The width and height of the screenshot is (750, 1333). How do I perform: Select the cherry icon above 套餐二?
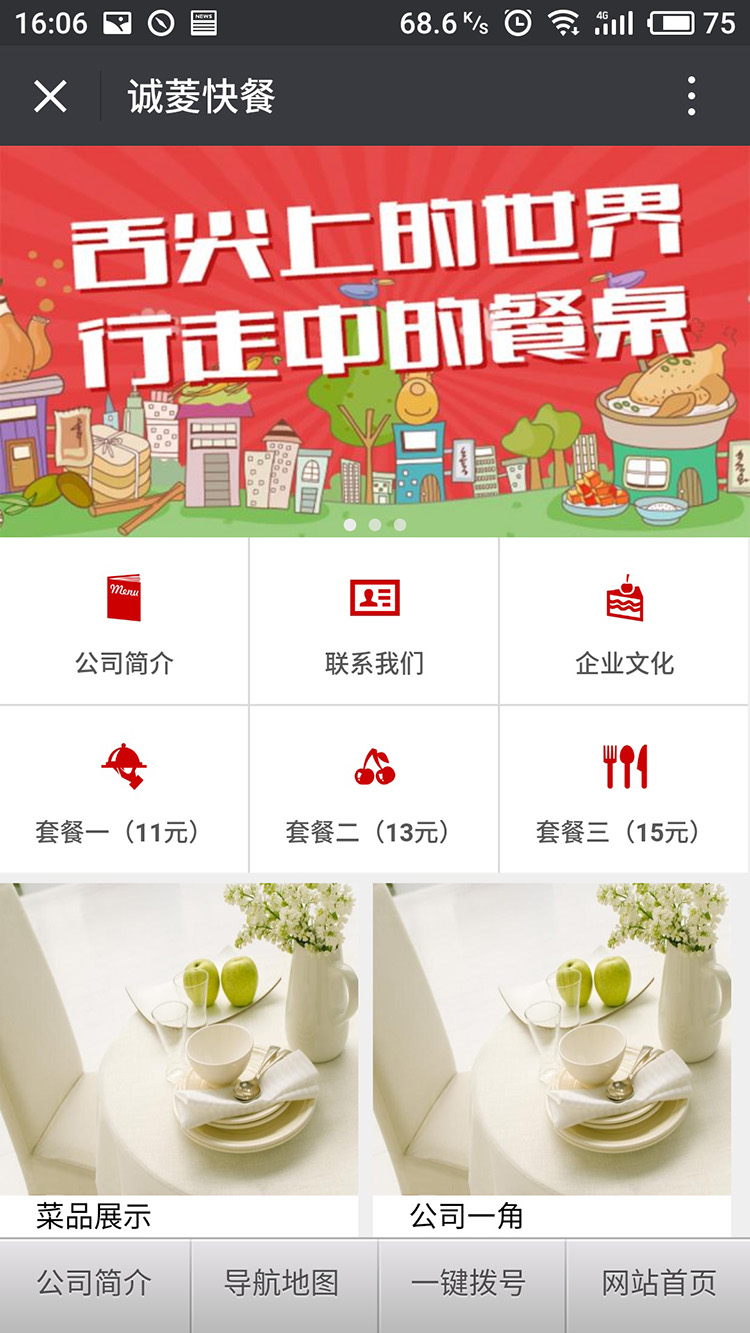373,766
